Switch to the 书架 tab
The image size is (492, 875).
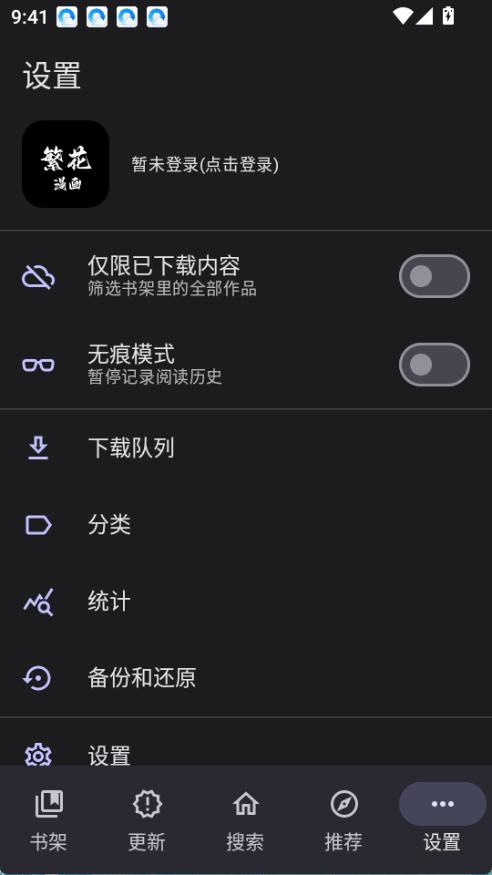click(49, 820)
